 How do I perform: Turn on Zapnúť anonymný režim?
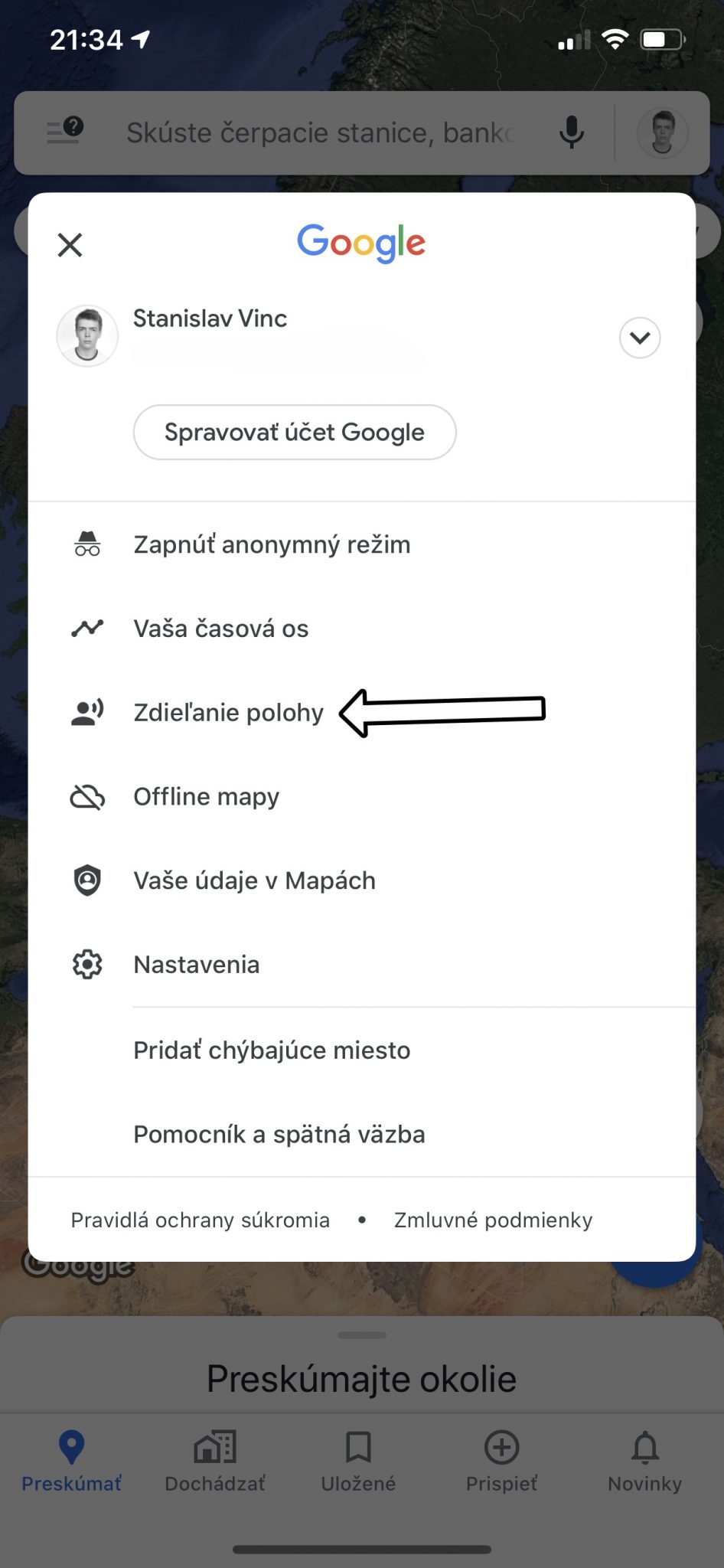[362, 544]
